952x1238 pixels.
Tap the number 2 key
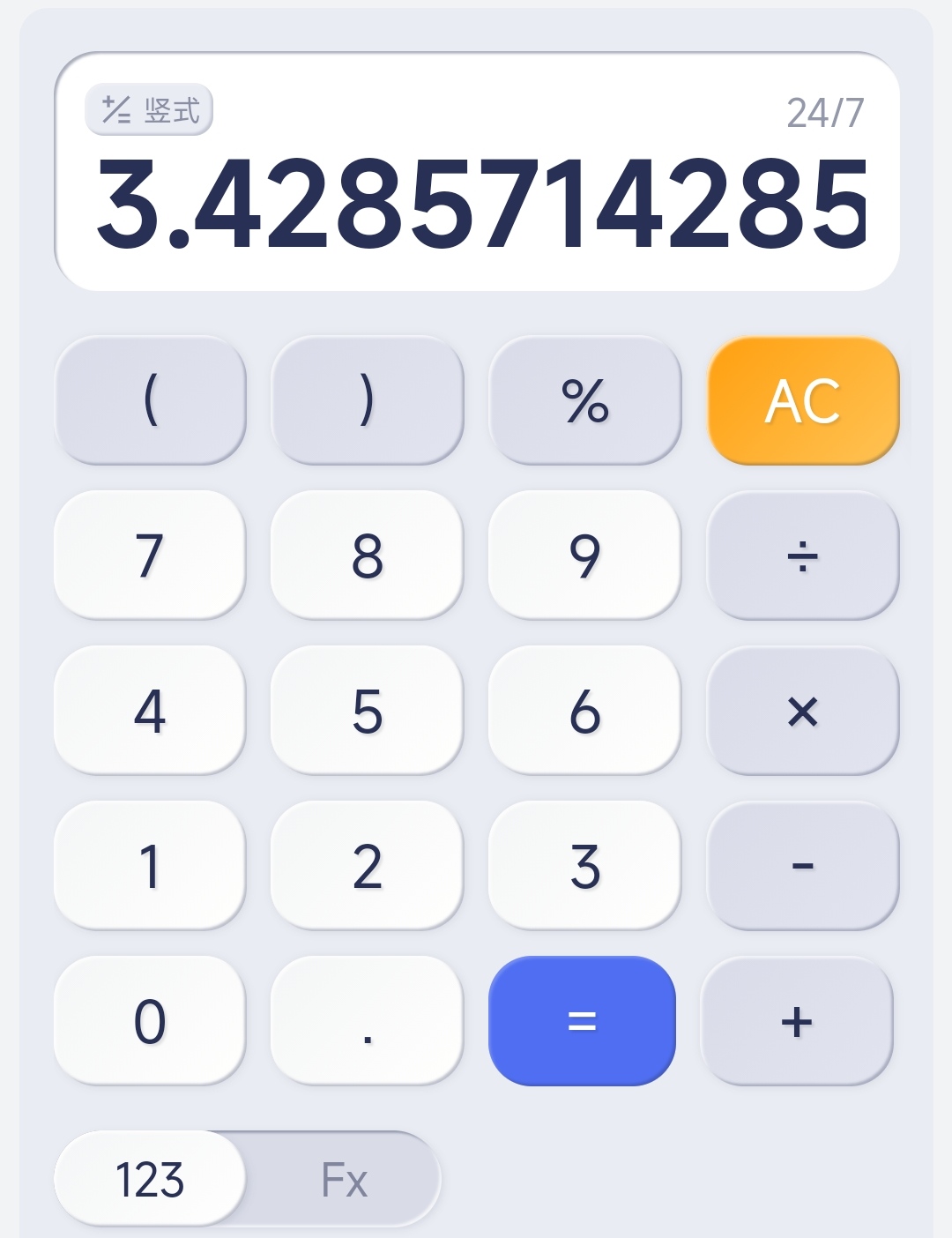tap(368, 866)
